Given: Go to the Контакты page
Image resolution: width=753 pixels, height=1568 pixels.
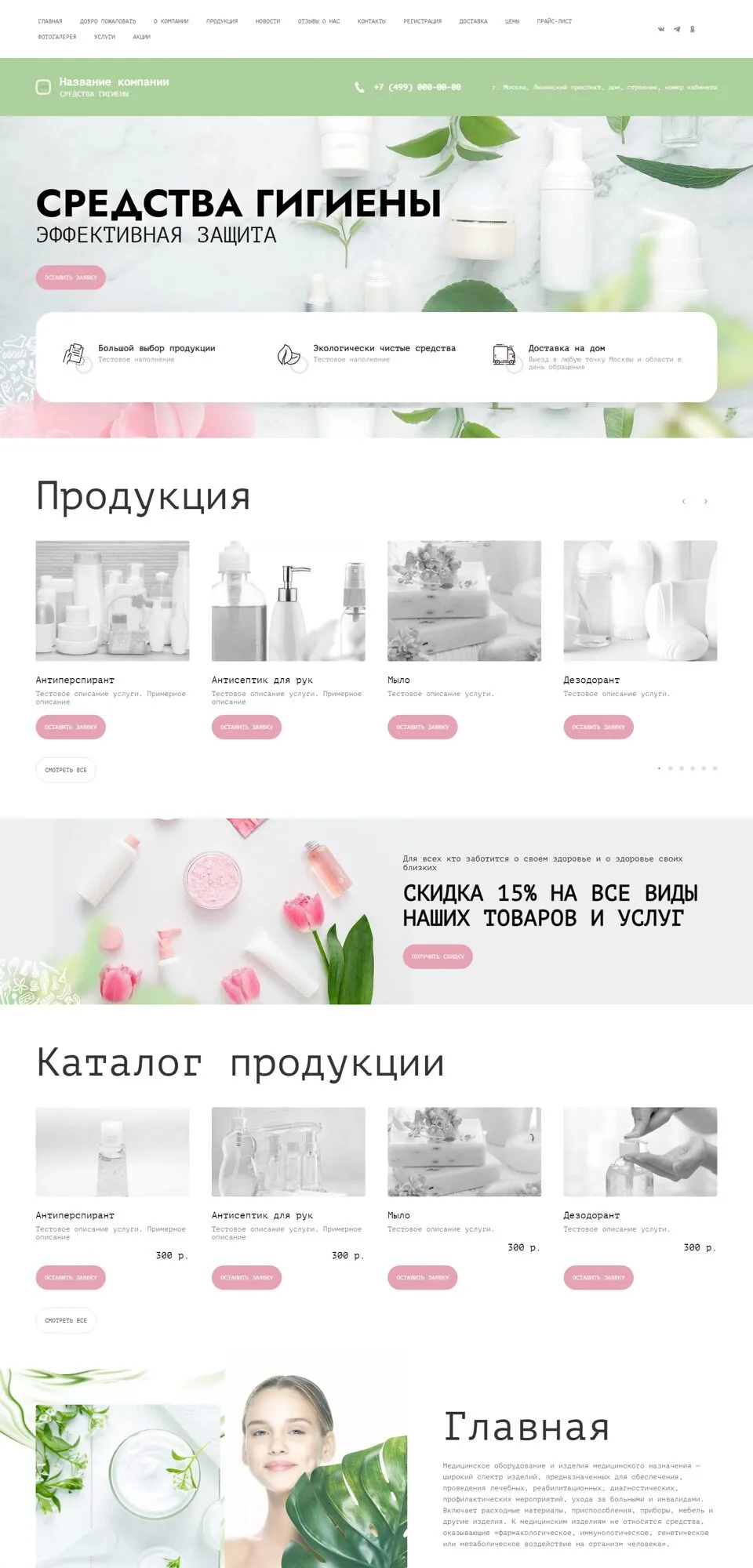Looking at the screenshot, I should [371, 21].
